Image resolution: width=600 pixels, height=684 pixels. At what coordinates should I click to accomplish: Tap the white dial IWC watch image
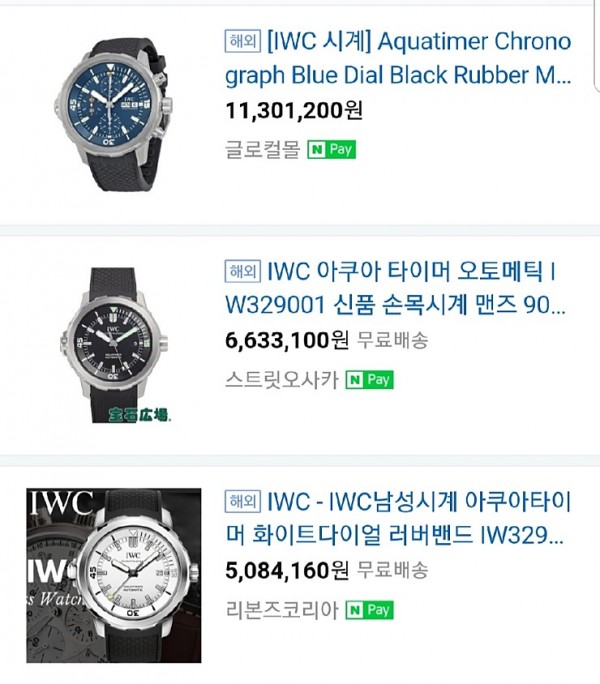(x=113, y=575)
